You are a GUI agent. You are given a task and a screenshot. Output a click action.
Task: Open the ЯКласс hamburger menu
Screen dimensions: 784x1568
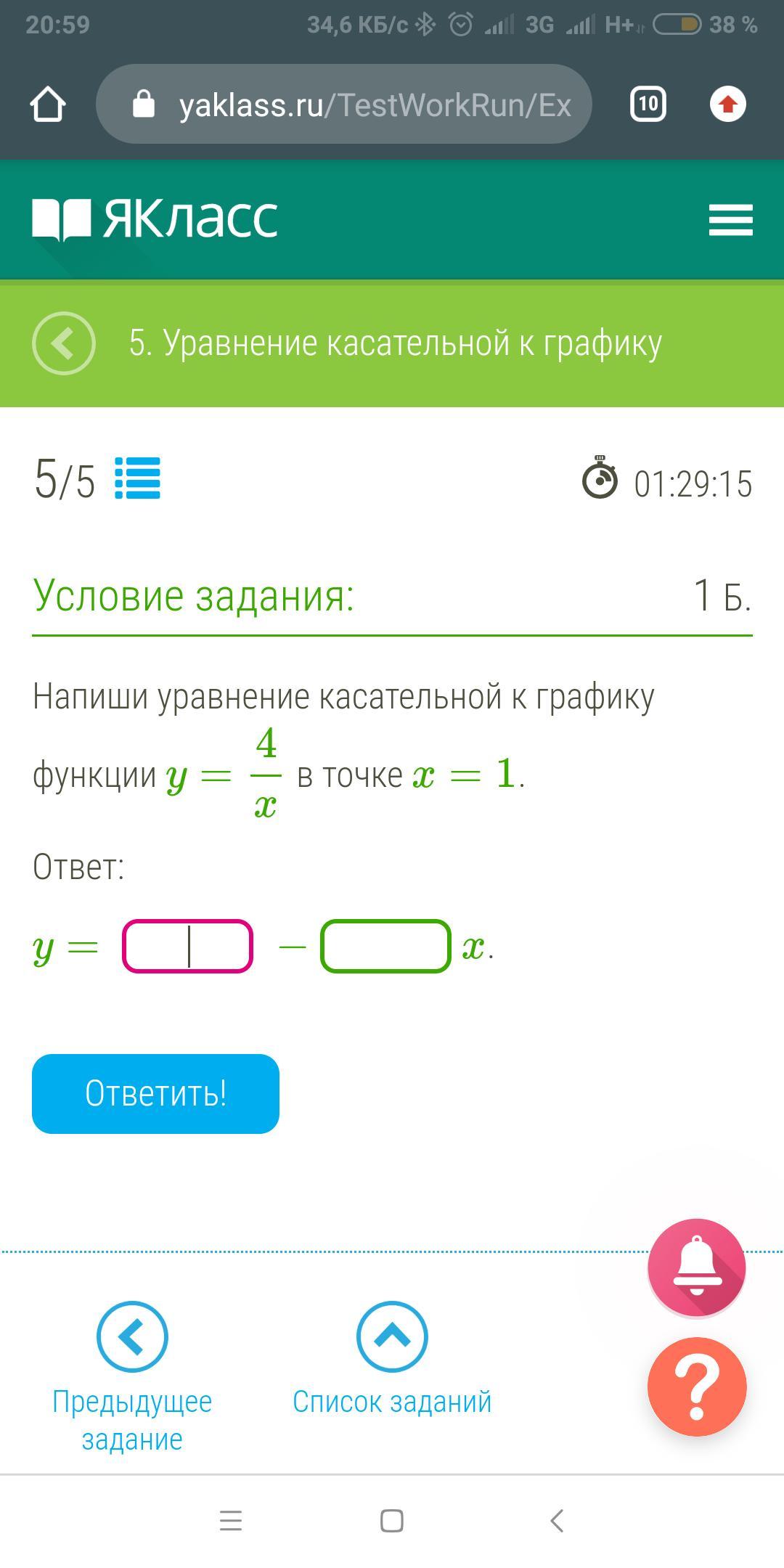pyautogui.click(x=731, y=219)
